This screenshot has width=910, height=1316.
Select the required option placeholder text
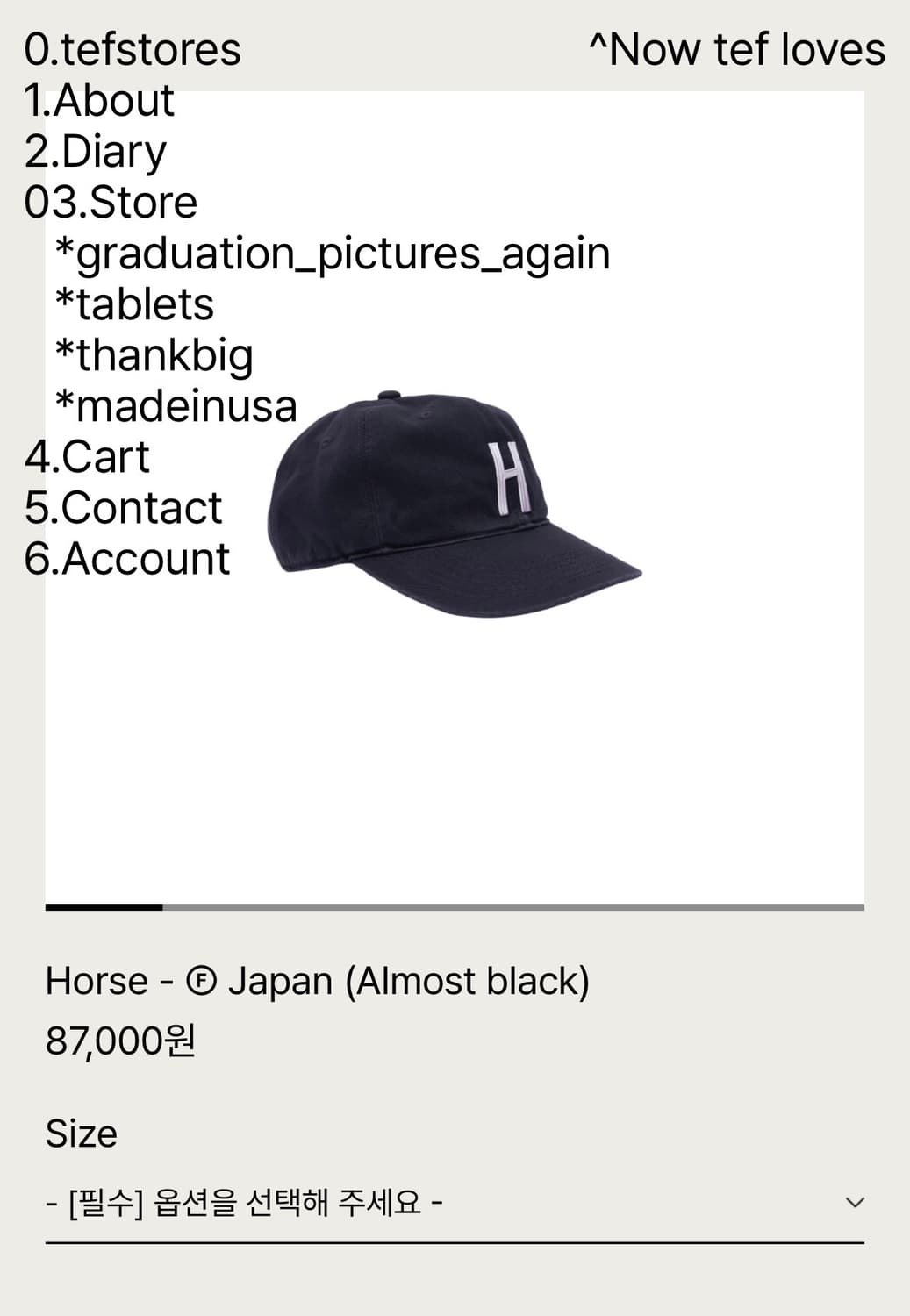click(245, 1202)
